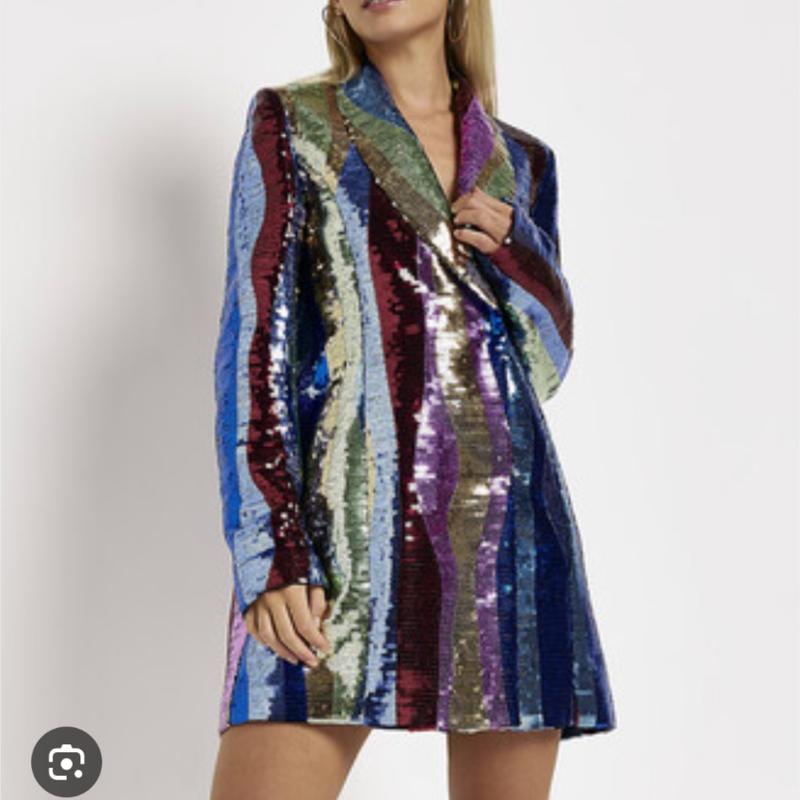Search this image with Google Lens
Image resolution: width=800 pixels, height=800 pixels.
(x=66, y=761)
